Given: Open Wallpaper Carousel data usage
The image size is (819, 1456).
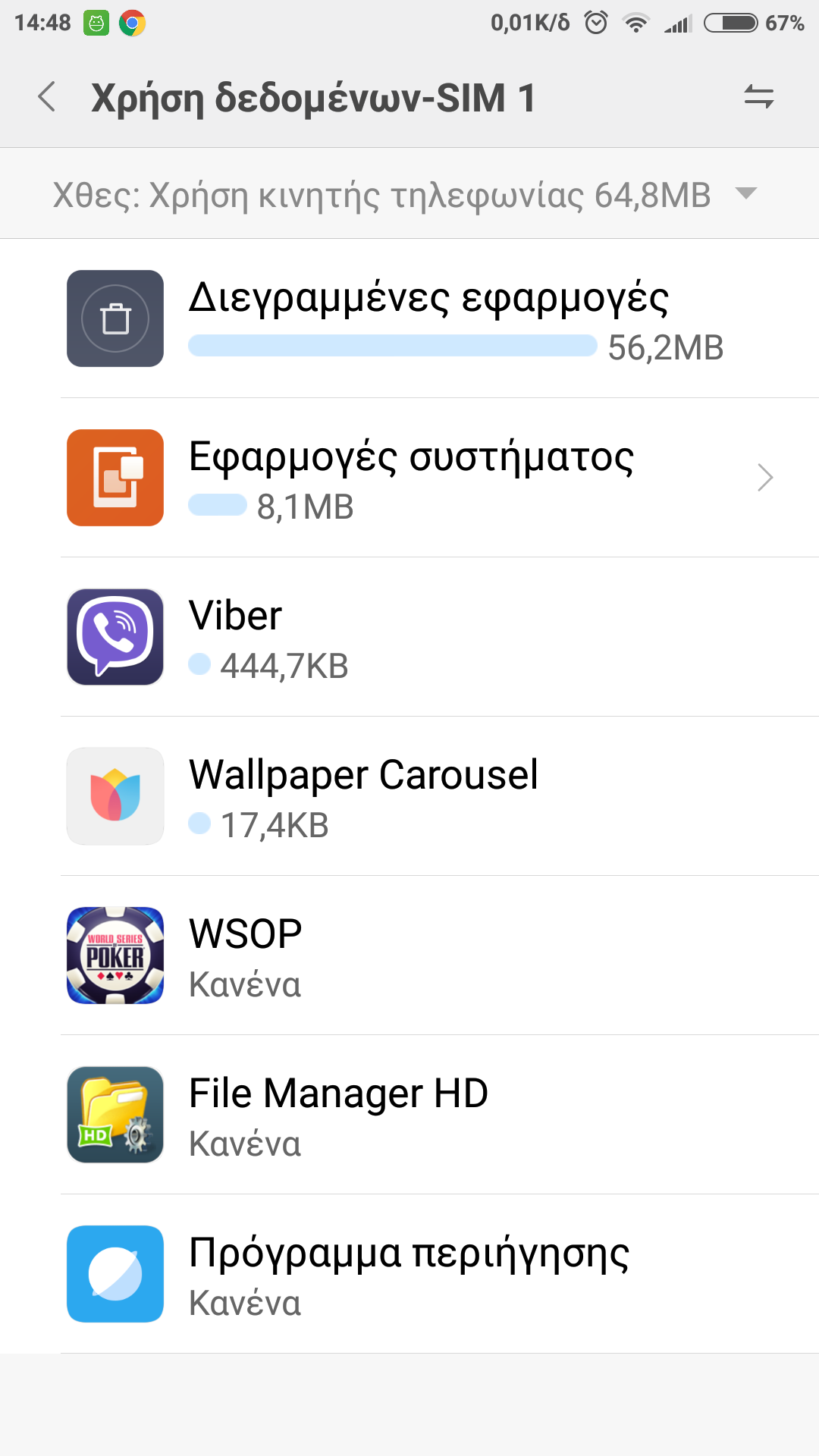Looking at the screenshot, I should point(409,796).
